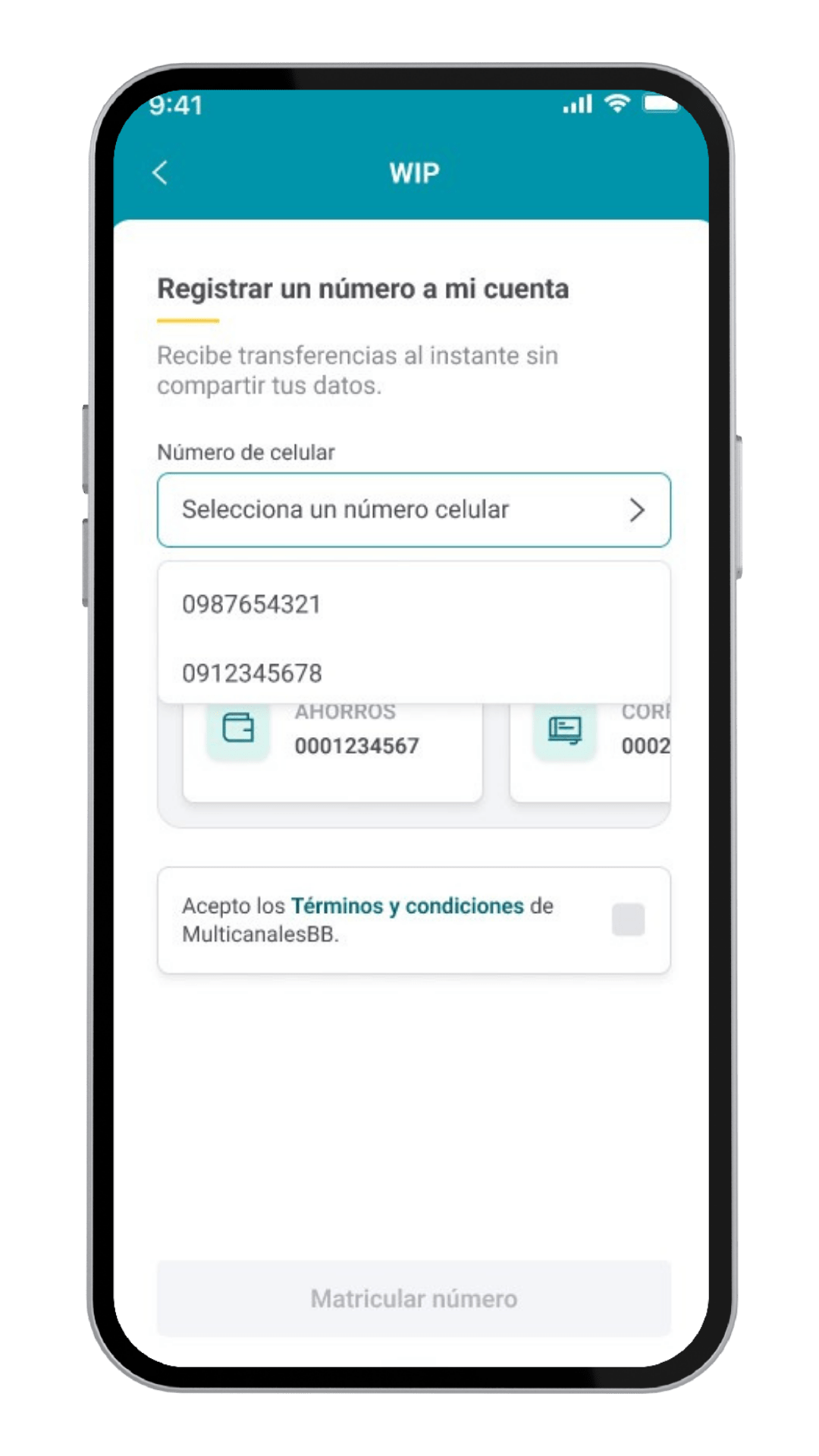
Task: Select the partially visible Corriente account card
Action: (x=591, y=751)
